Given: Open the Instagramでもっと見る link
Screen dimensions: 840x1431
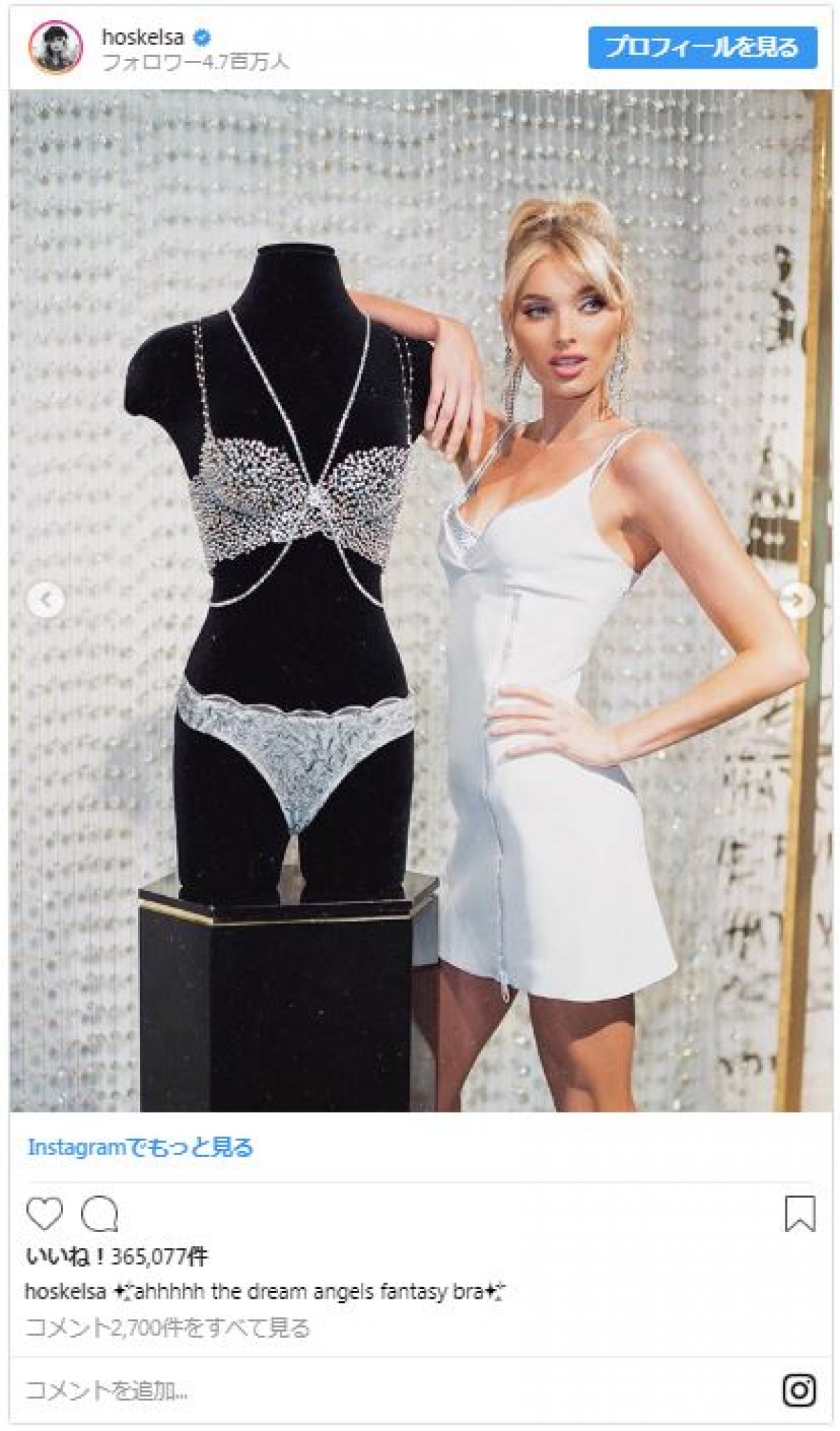Looking at the screenshot, I should click(140, 1147).
